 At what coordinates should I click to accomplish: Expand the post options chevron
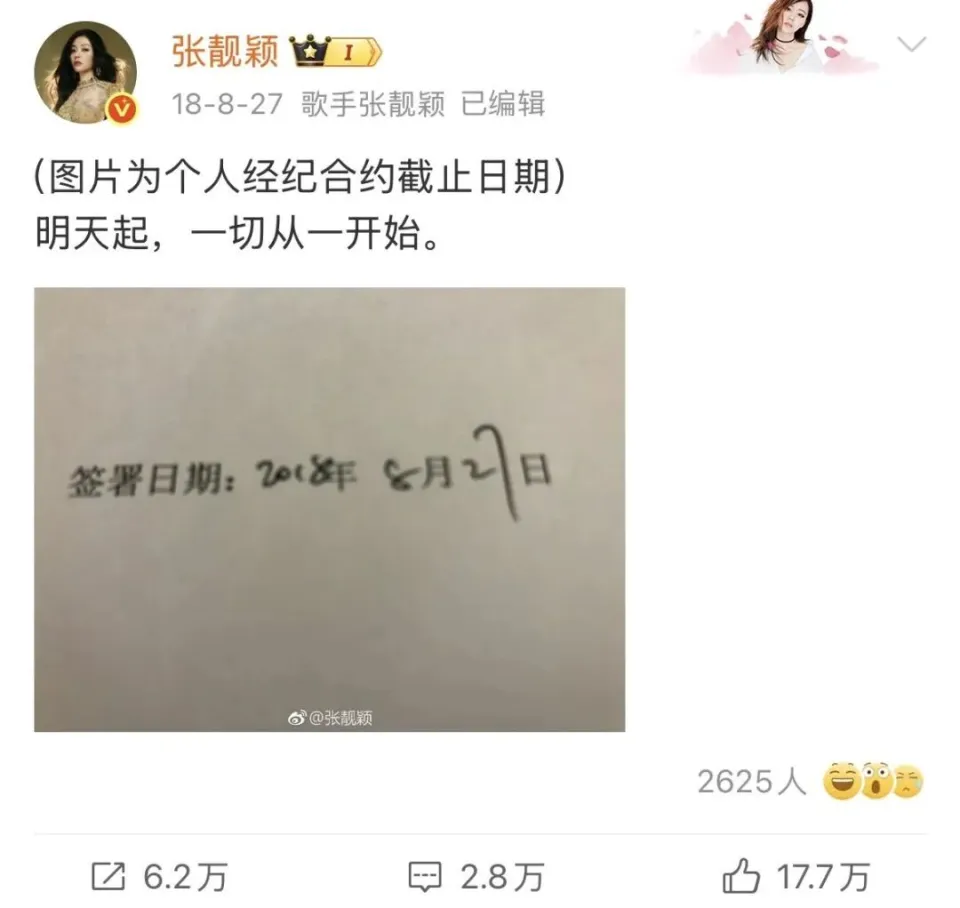911,44
